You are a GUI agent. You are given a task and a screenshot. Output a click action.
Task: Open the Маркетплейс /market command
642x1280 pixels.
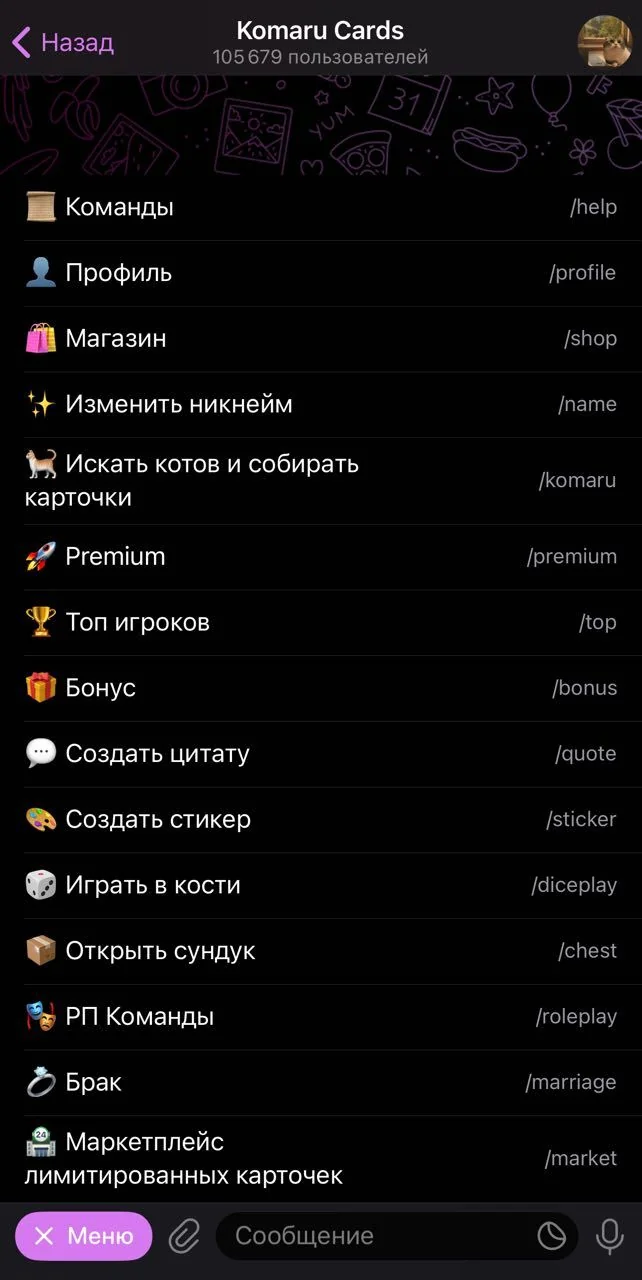coord(321,1158)
